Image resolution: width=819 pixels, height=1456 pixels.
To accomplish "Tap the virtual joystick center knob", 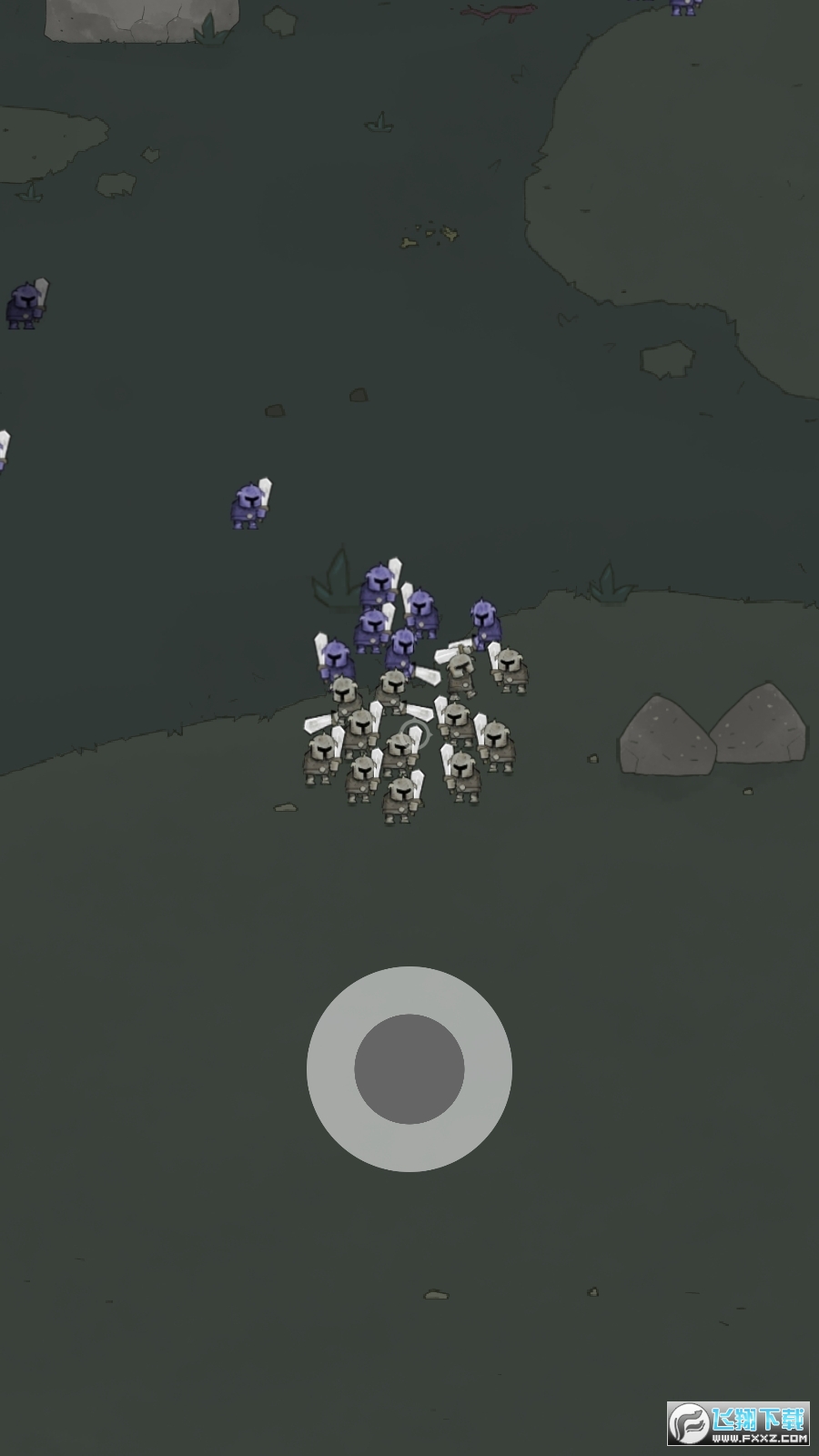I will [x=409, y=1068].
